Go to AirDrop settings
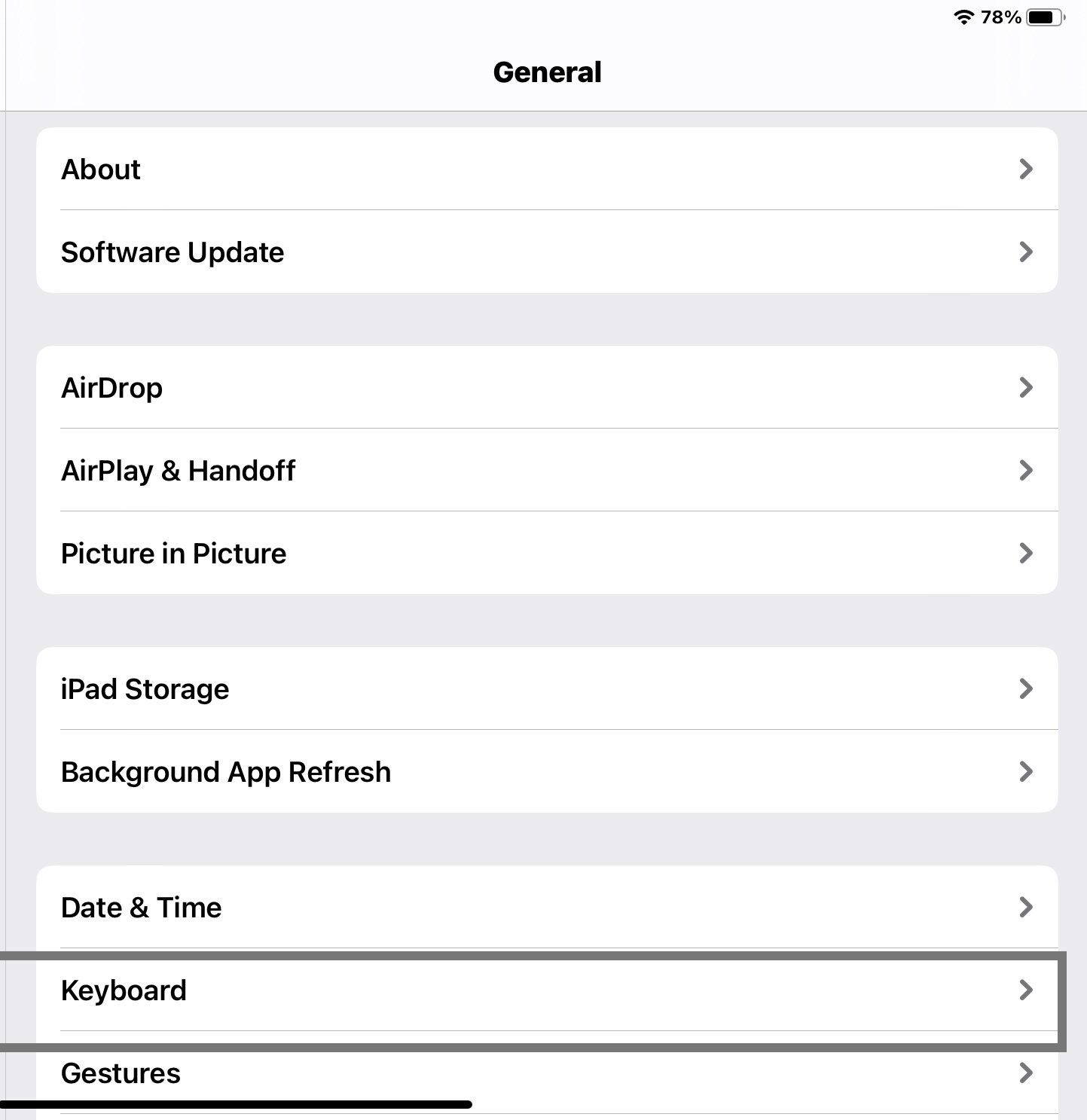The image size is (1087, 1120). [x=547, y=388]
